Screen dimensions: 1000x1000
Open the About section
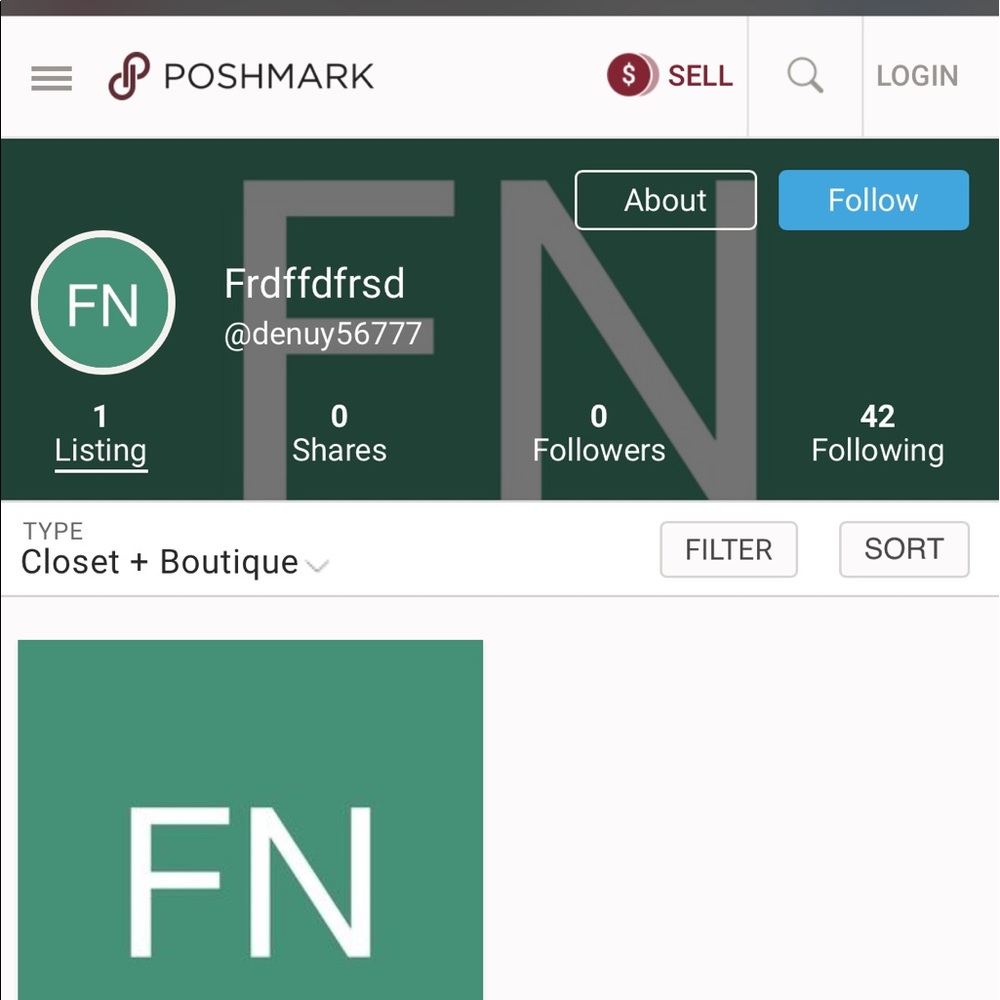[665, 200]
